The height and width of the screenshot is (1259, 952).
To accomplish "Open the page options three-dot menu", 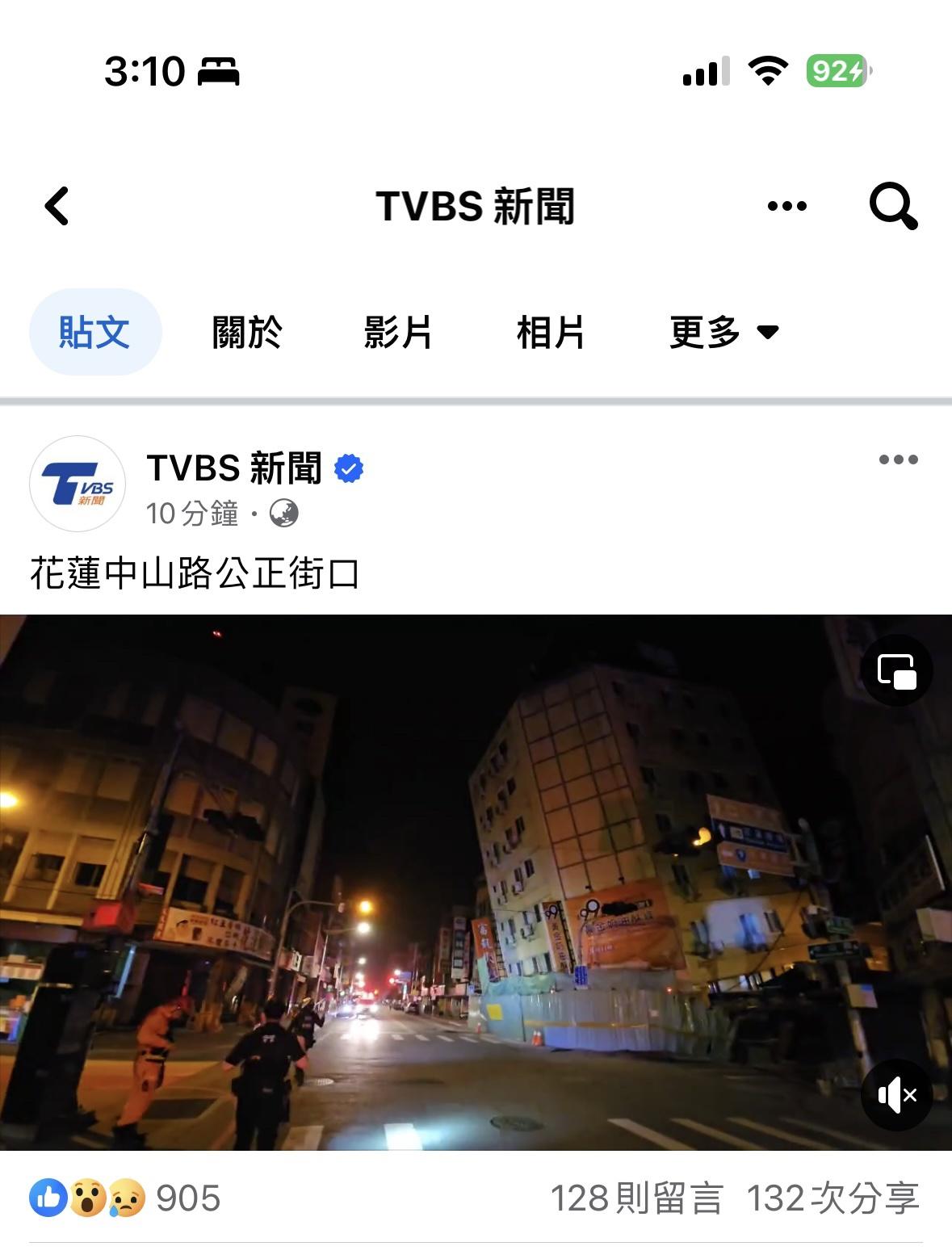I will click(786, 206).
